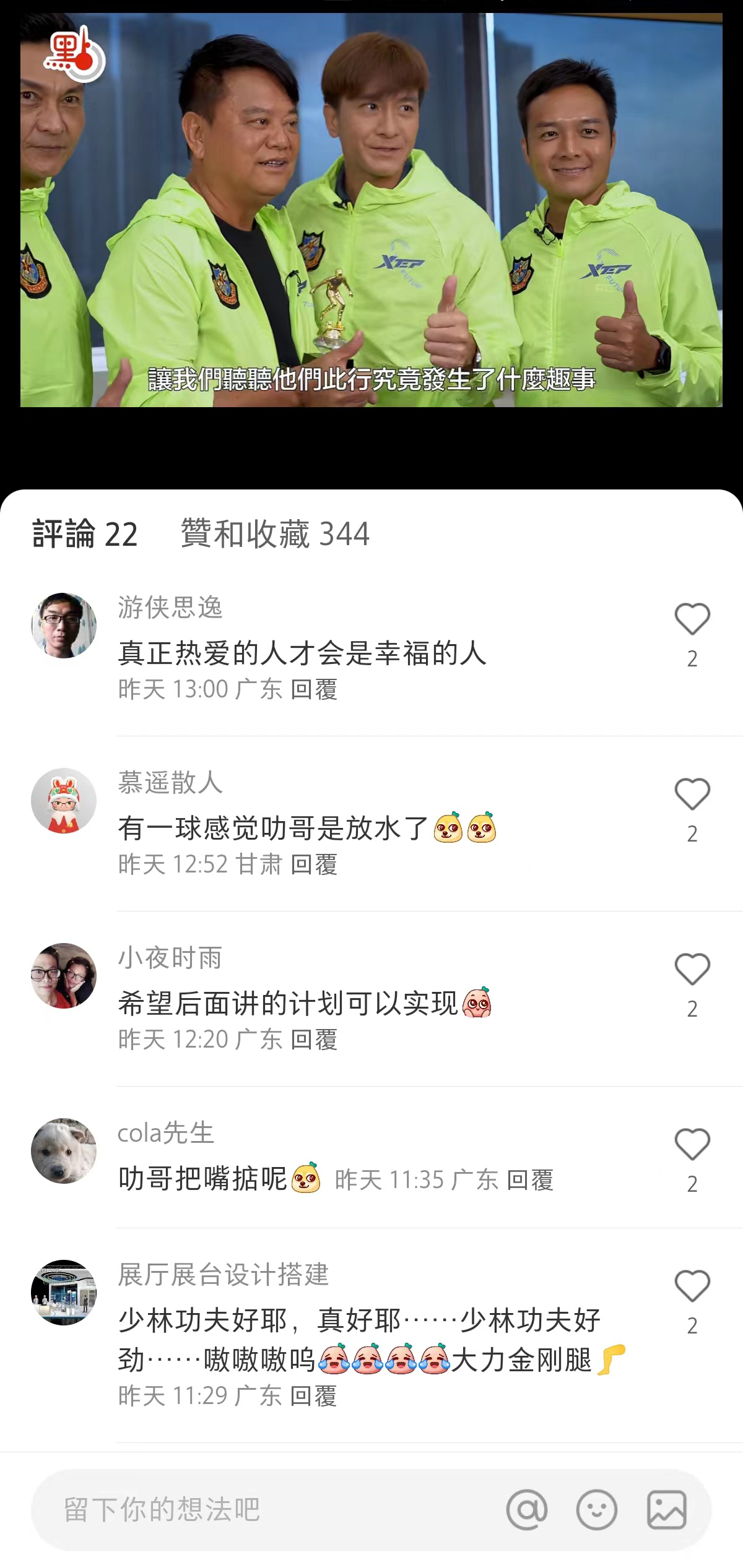The image size is (743, 1568).
Task: Attach an image to the comment
Action: pos(667,1510)
